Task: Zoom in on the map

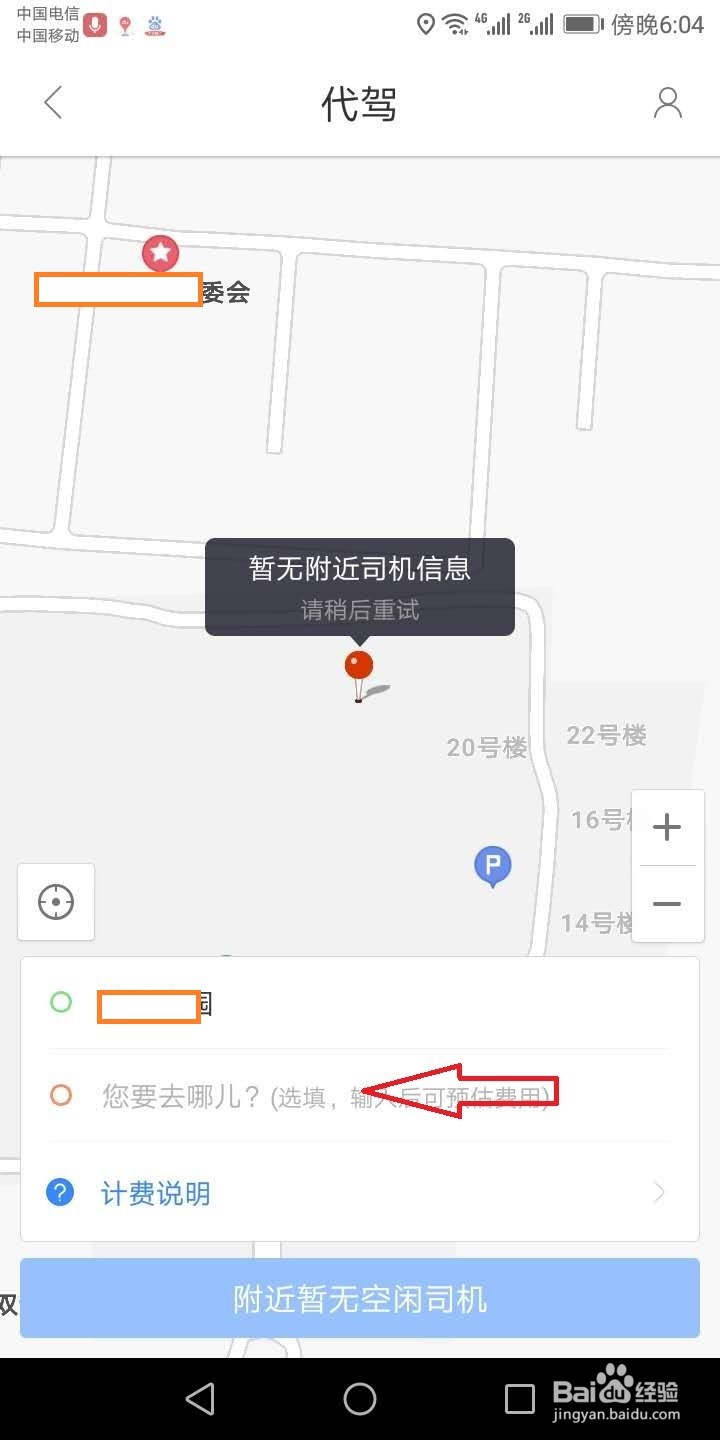Action: 666,827
